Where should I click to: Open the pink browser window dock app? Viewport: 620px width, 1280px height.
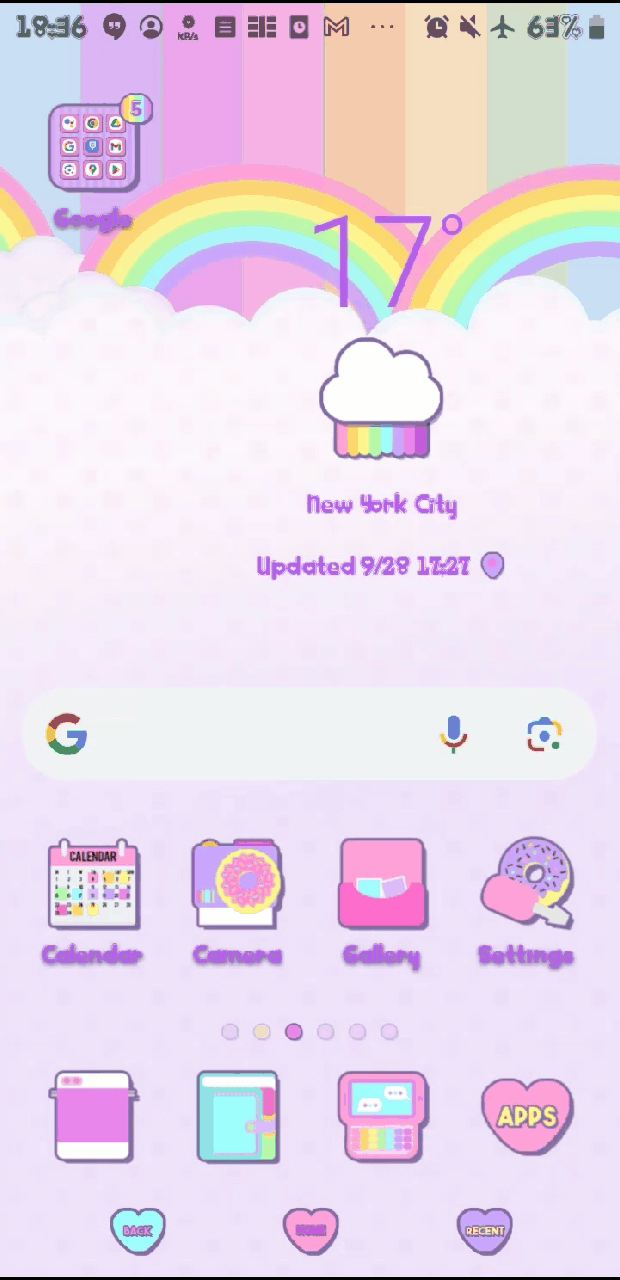click(x=93, y=1115)
